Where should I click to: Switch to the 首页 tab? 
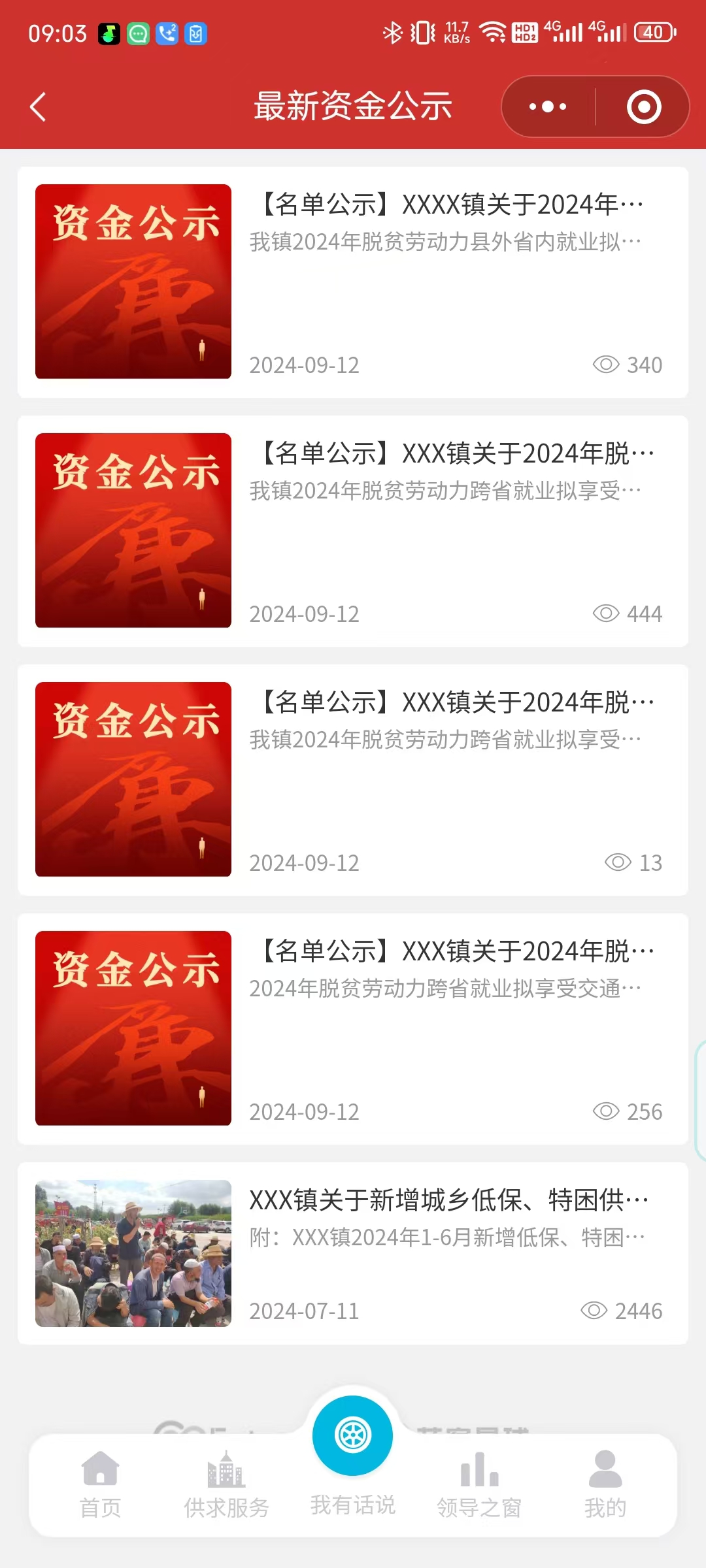coord(100,1484)
